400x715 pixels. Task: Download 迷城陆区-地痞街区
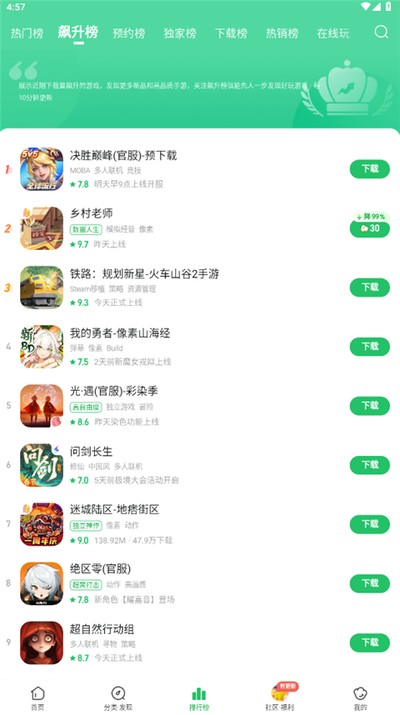[x=370, y=524]
